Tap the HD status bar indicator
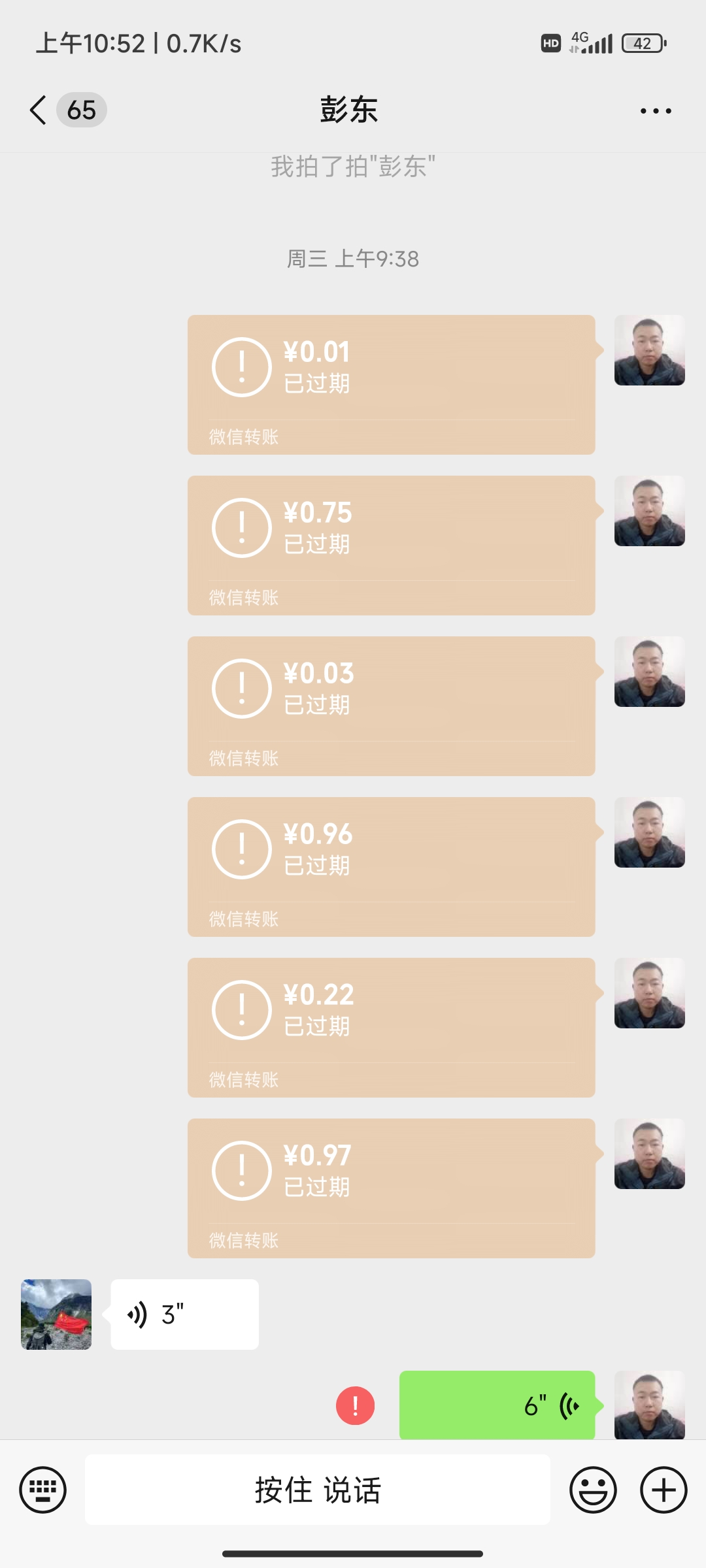This screenshot has height=1568, width=706. 550,42
